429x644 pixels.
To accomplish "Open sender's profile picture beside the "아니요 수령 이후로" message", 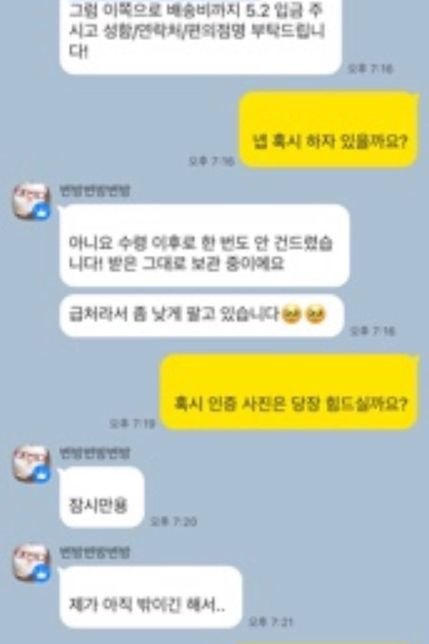I will pyautogui.click(x=31, y=201).
